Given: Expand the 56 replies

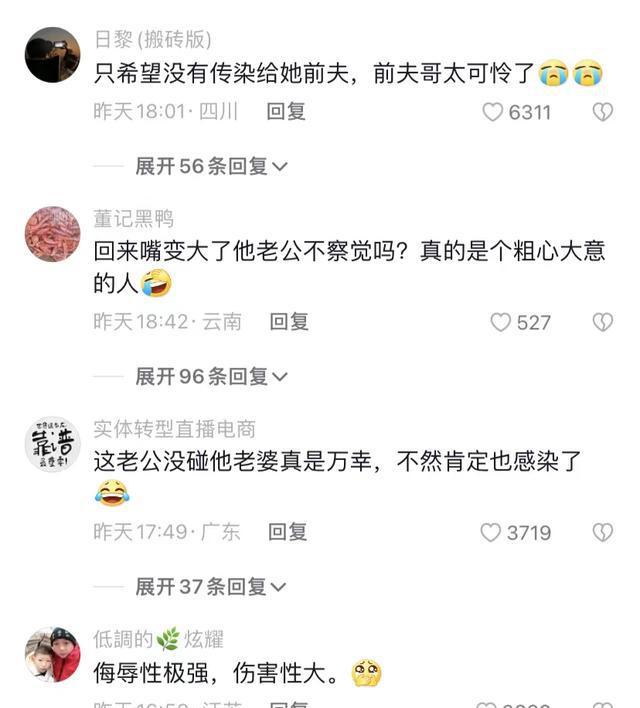Looking at the screenshot, I should point(211,167).
